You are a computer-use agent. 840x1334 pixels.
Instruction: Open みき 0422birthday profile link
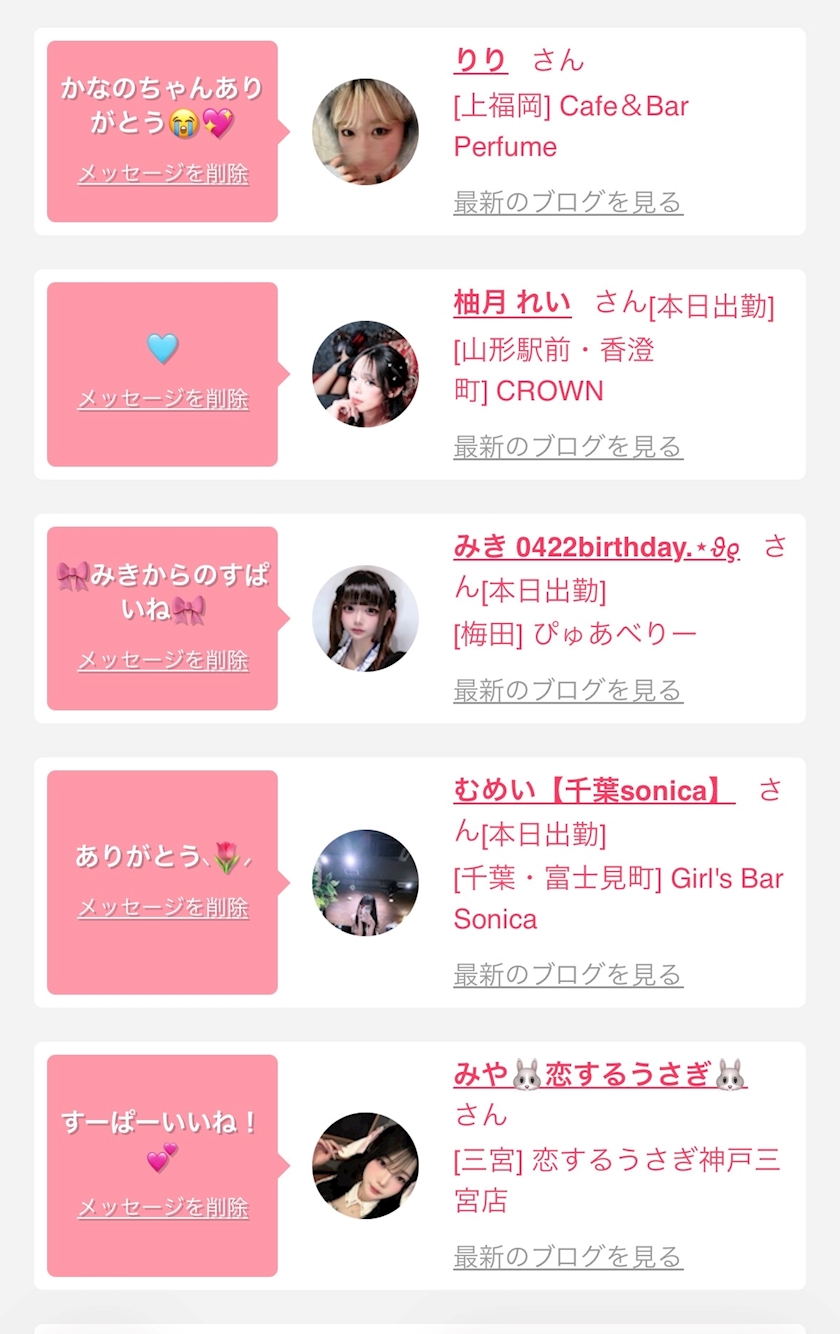pos(596,547)
